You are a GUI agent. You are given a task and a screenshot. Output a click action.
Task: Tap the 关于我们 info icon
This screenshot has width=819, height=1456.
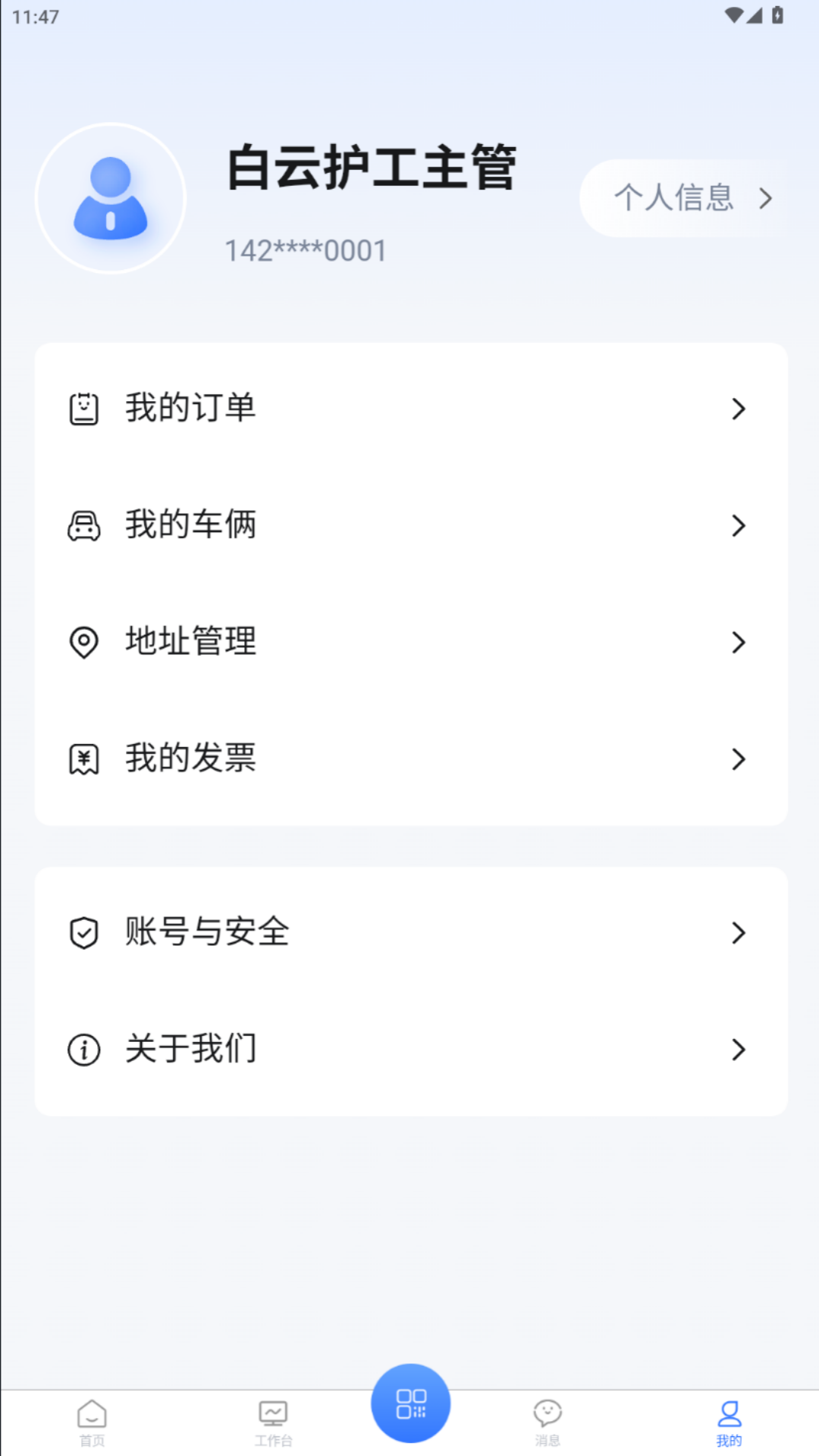click(83, 1050)
